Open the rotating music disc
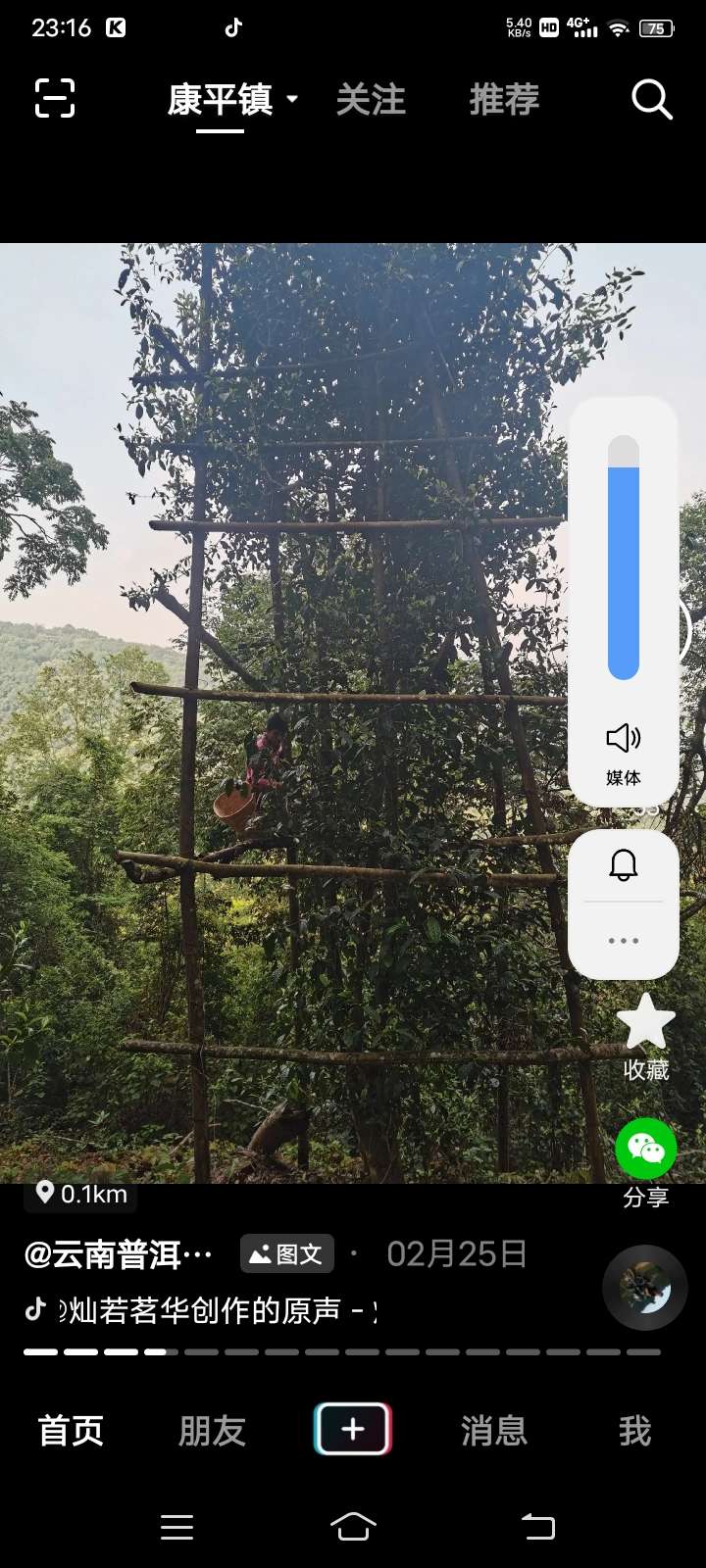 pyautogui.click(x=644, y=1288)
